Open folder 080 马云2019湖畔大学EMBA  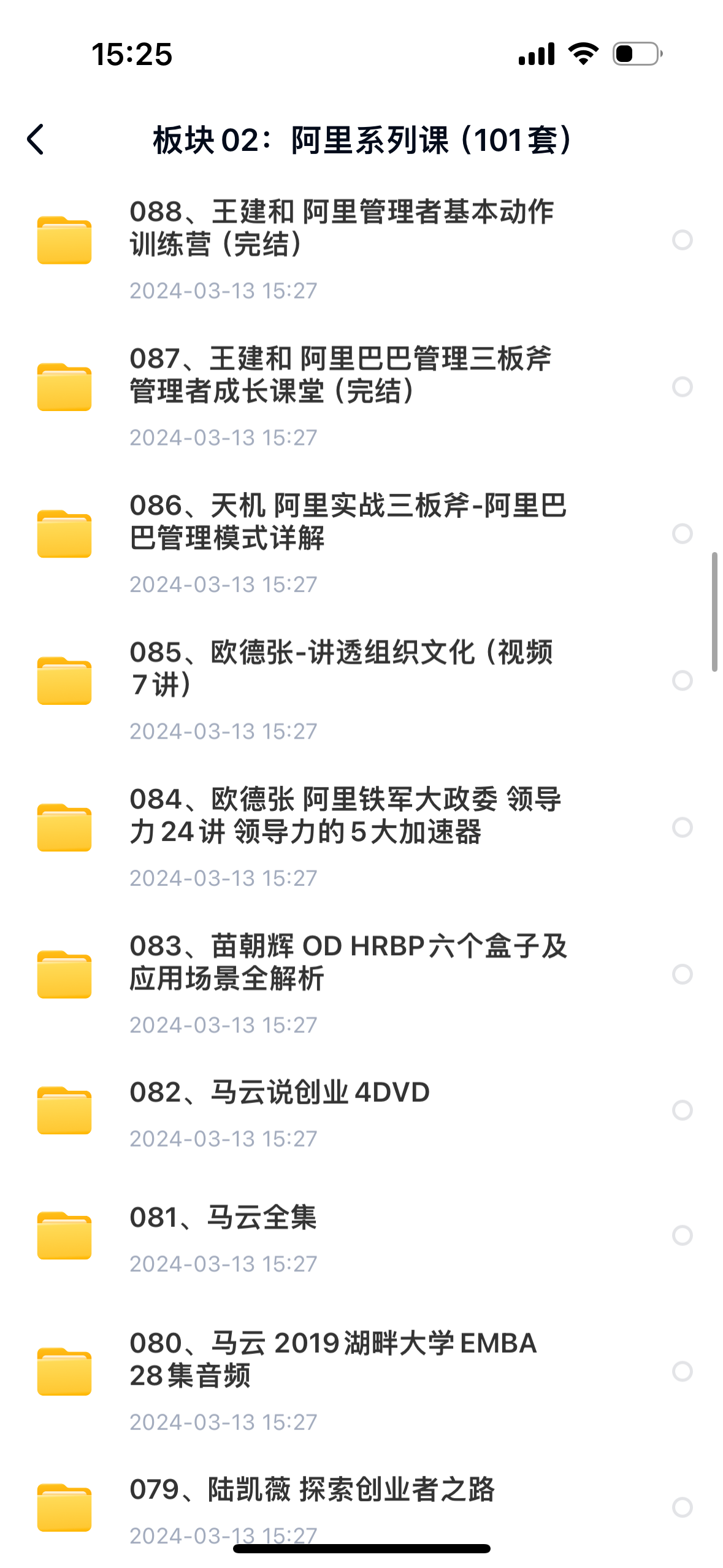(x=333, y=1359)
